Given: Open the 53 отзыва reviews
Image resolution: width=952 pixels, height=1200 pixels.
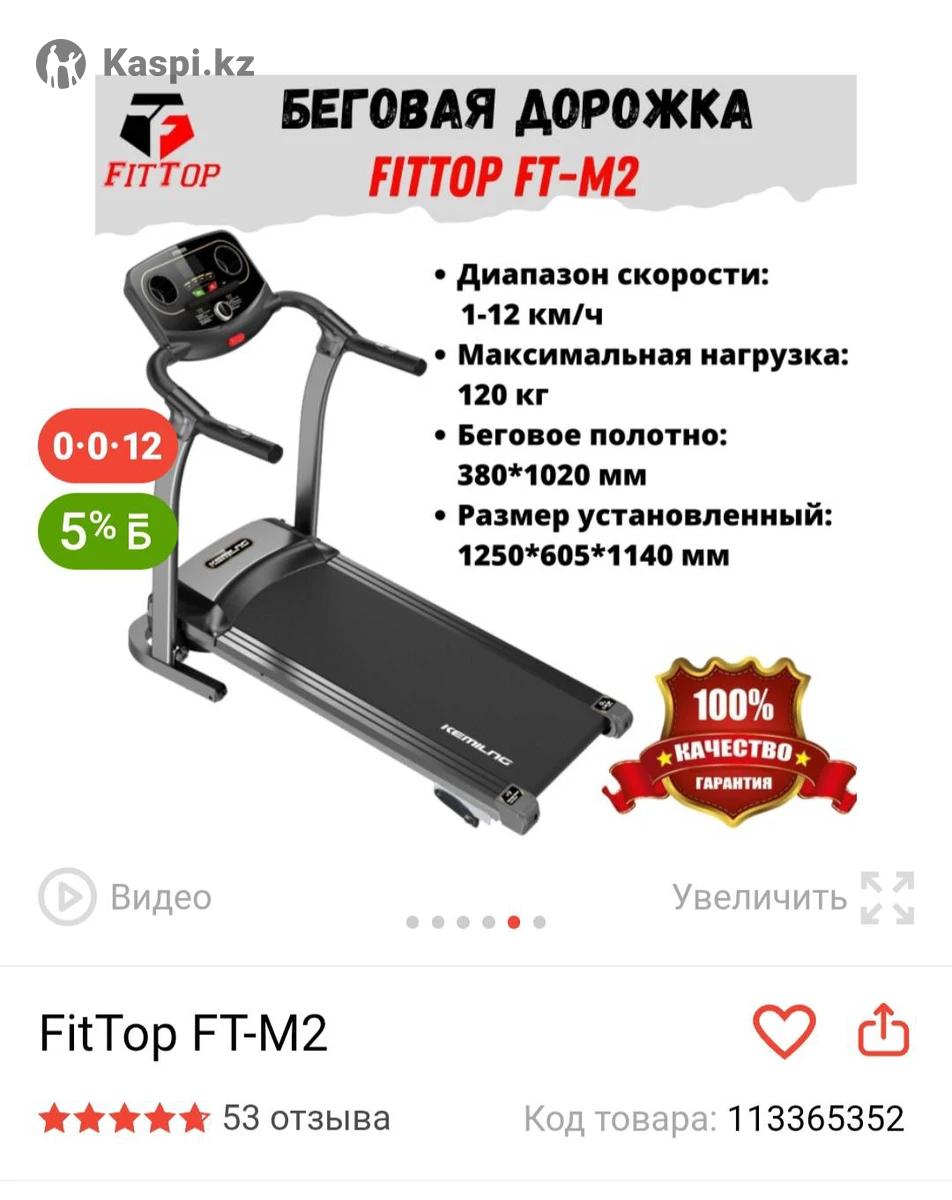Looking at the screenshot, I should click(x=305, y=1117).
